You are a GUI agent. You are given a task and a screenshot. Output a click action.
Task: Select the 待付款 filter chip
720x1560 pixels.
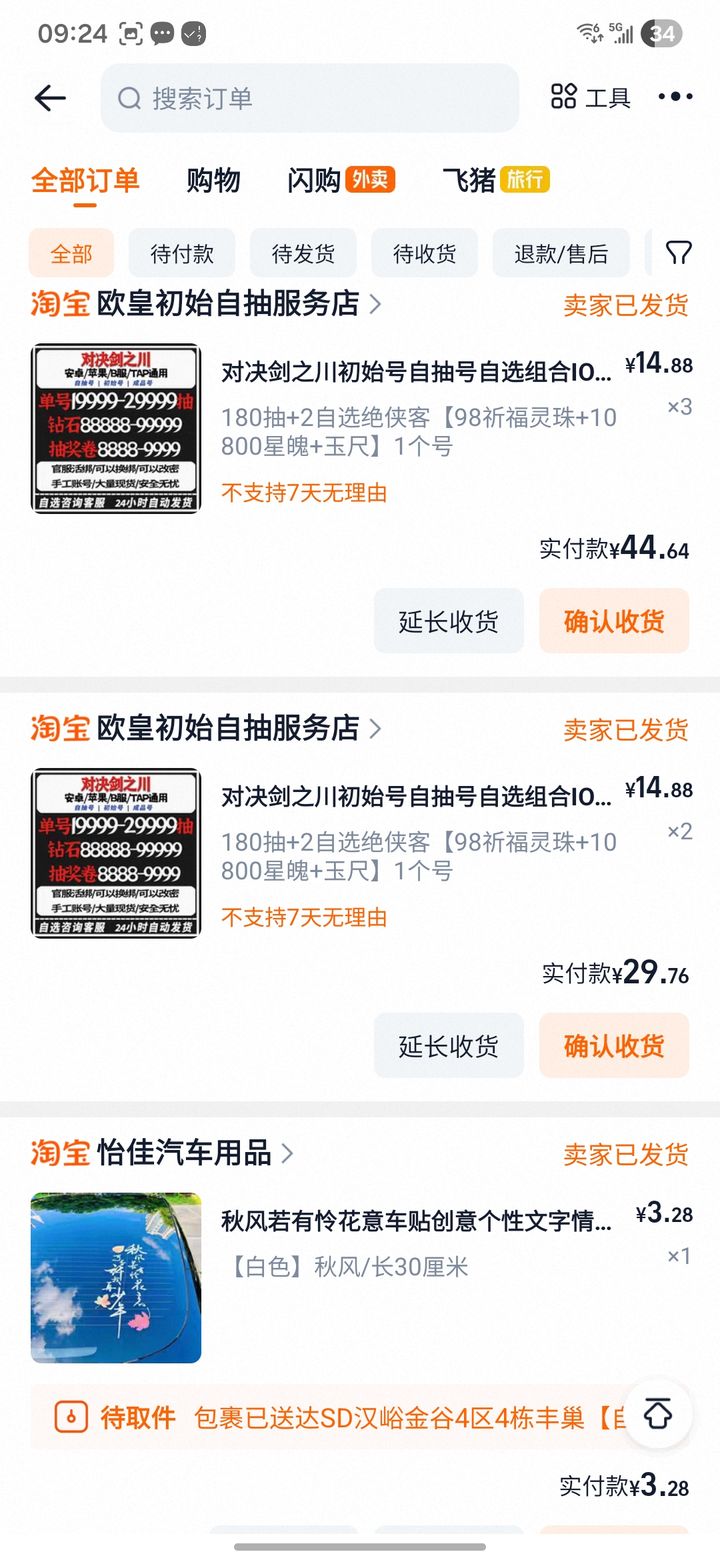click(x=182, y=253)
